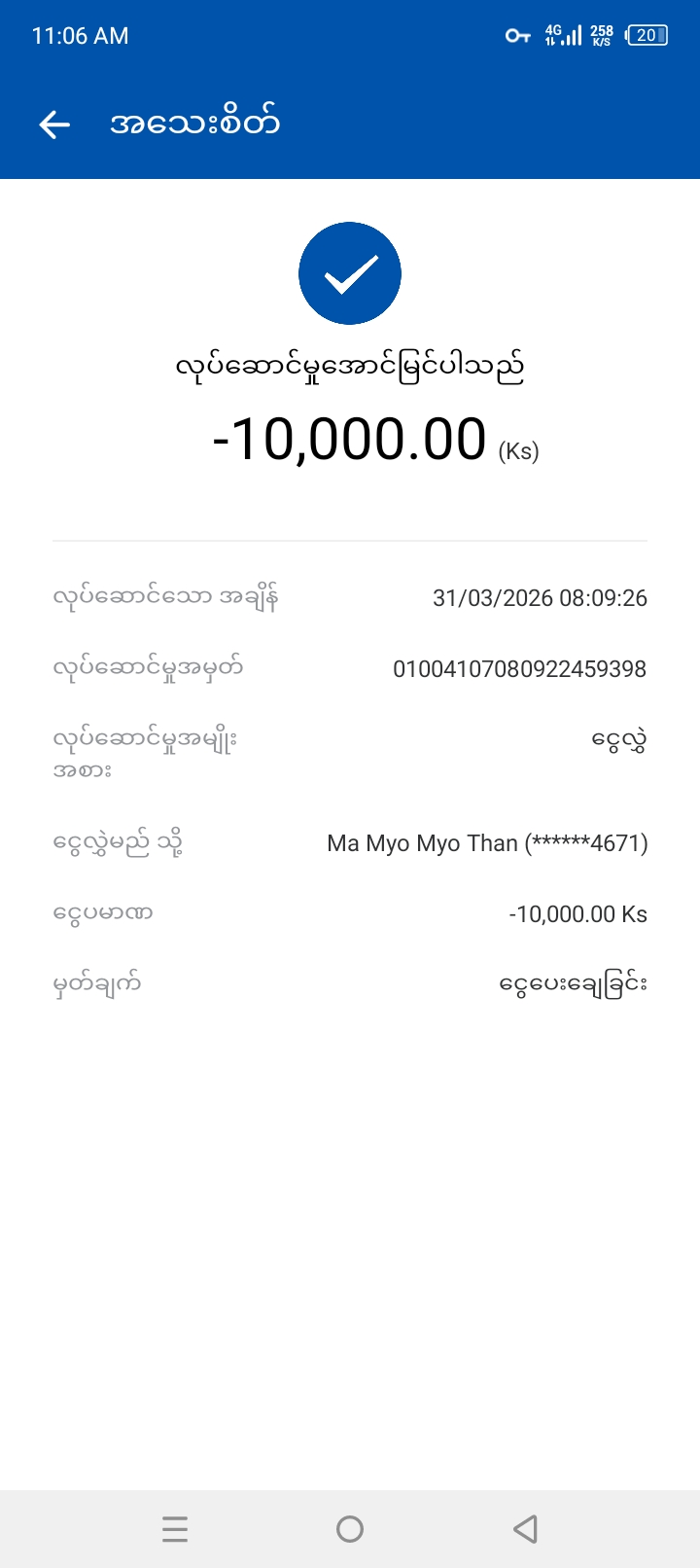700x1568 pixels.
Task: Go back from the transaction details screen
Action: coord(54,124)
